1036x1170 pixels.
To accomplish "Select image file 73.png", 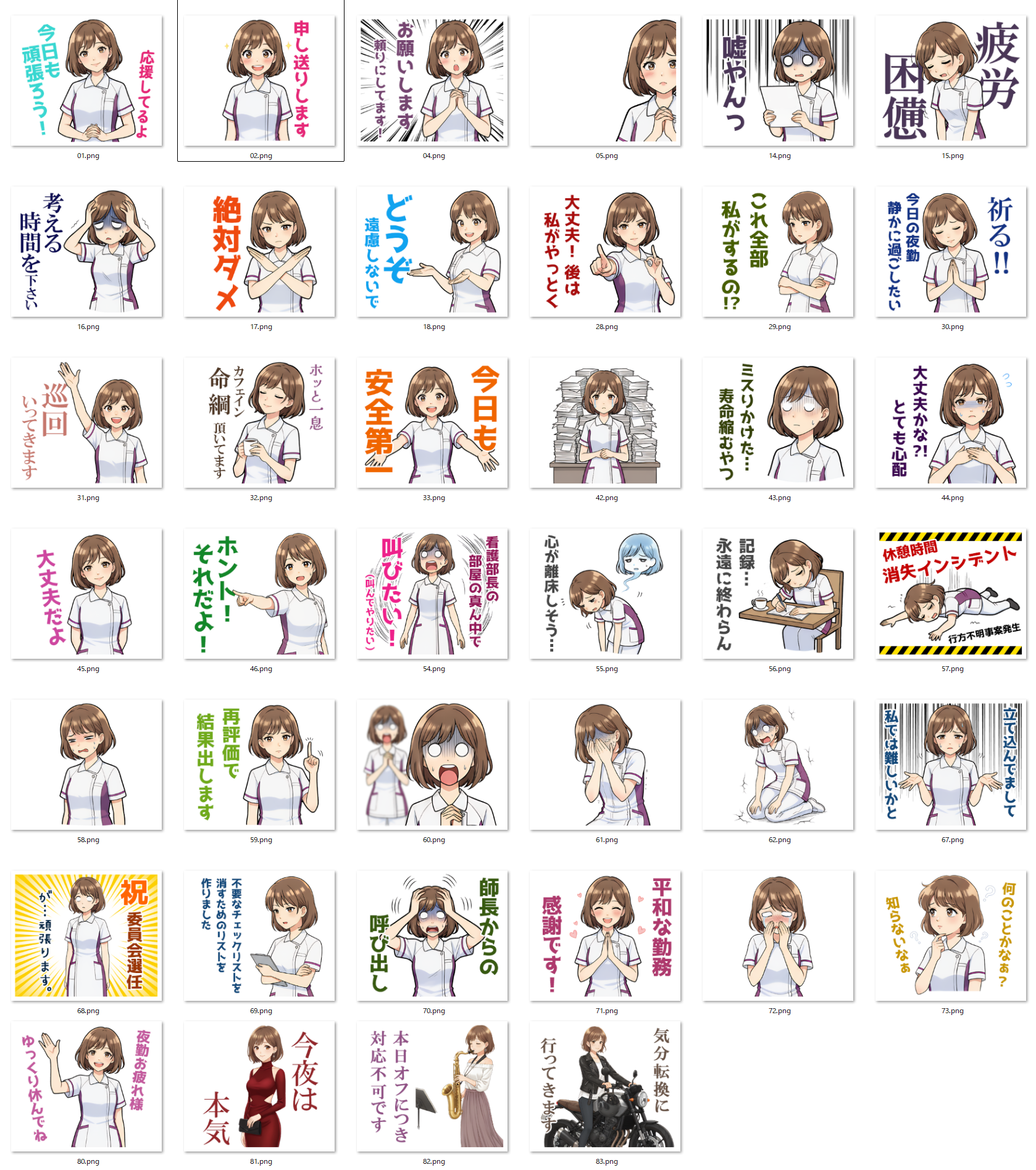I will tap(951, 936).
